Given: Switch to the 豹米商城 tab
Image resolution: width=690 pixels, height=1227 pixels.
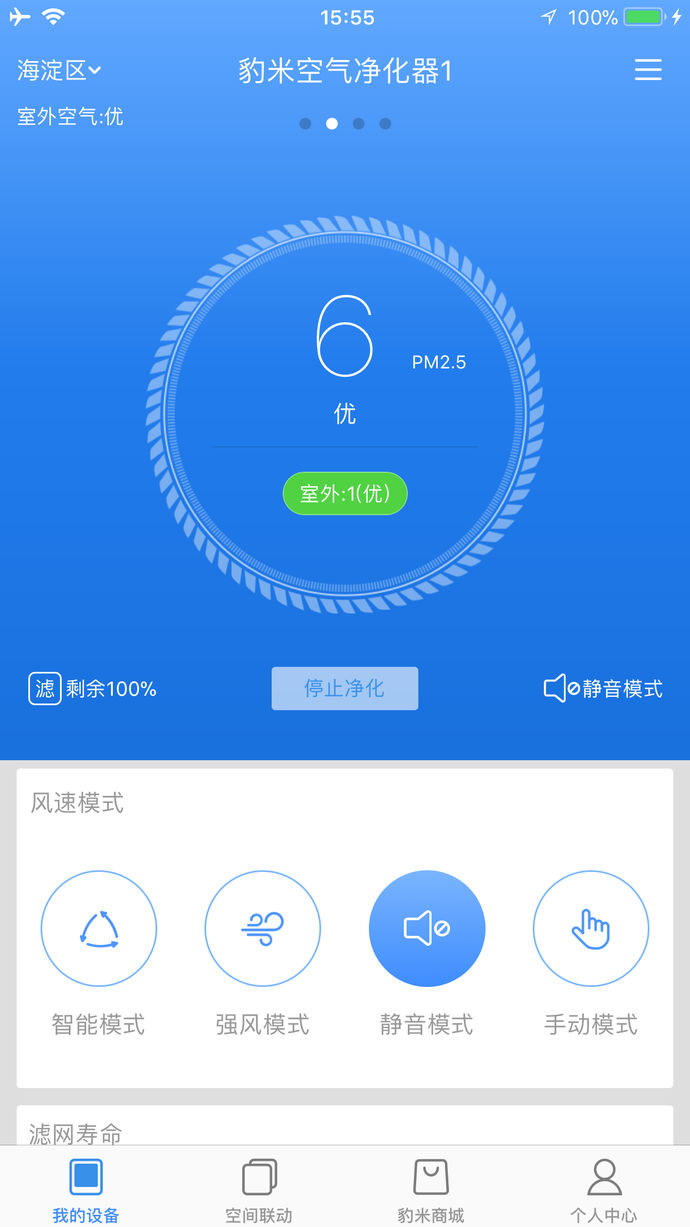Looking at the screenshot, I should click(x=431, y=1190).
